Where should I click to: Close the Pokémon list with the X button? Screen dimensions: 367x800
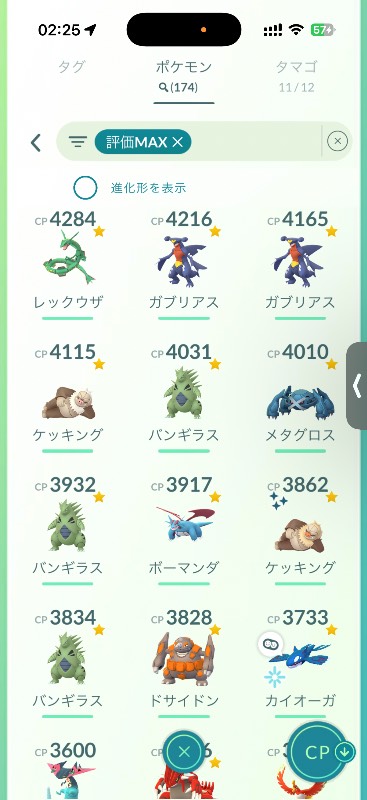[x=184, y=751]
